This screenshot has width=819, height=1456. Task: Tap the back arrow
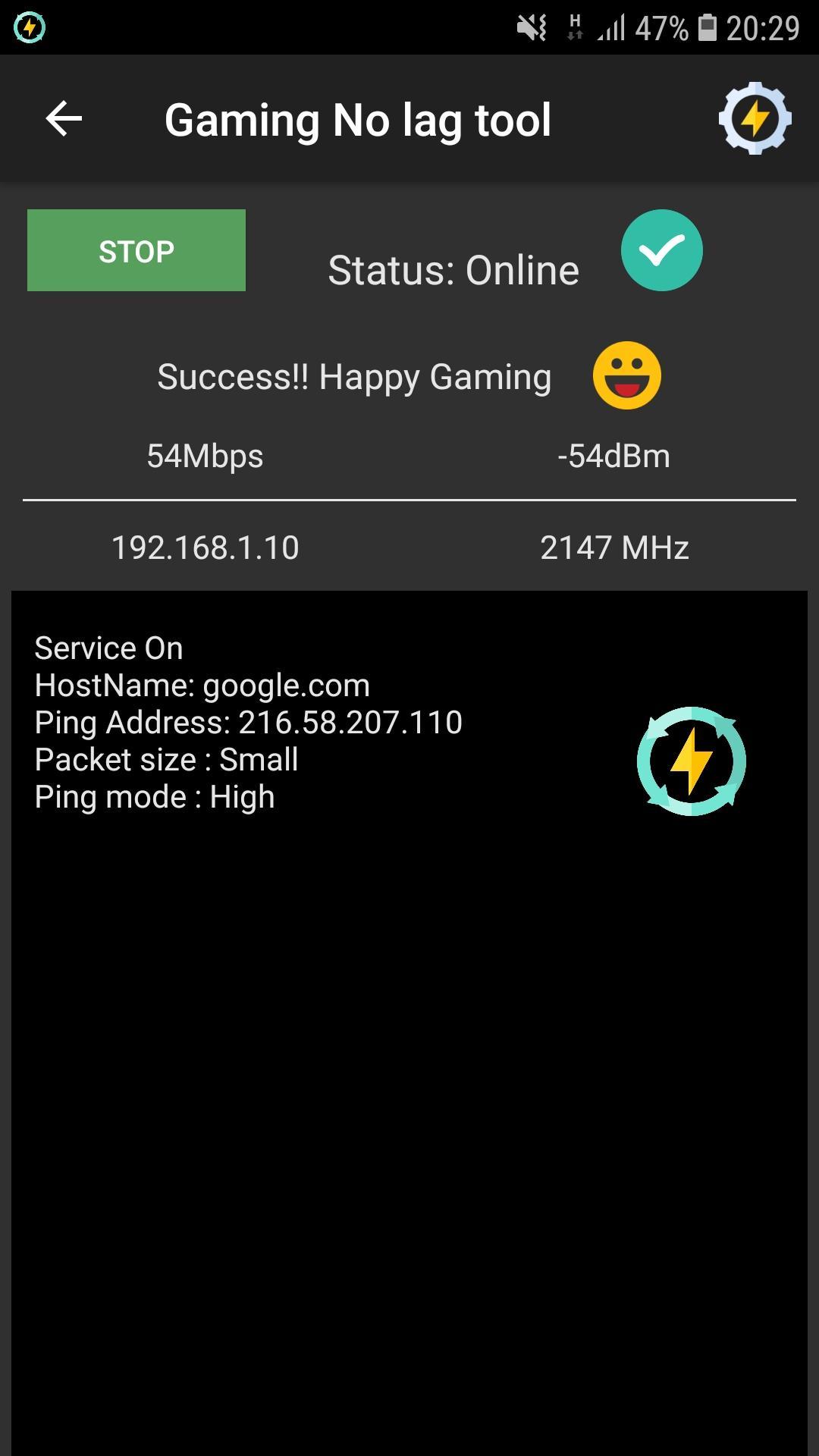tap(64, 119)
